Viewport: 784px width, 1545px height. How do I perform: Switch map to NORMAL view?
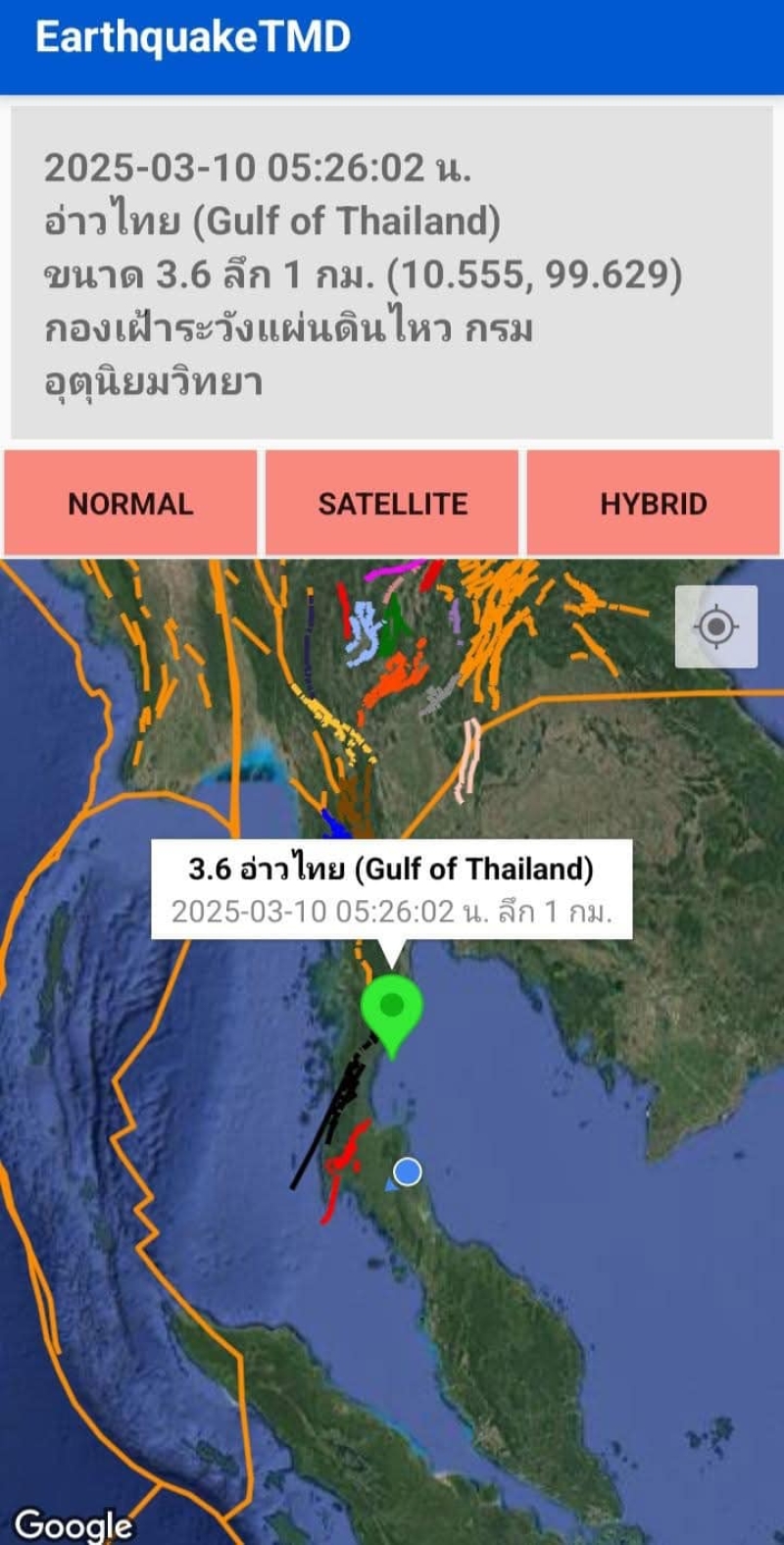point(130,503)
